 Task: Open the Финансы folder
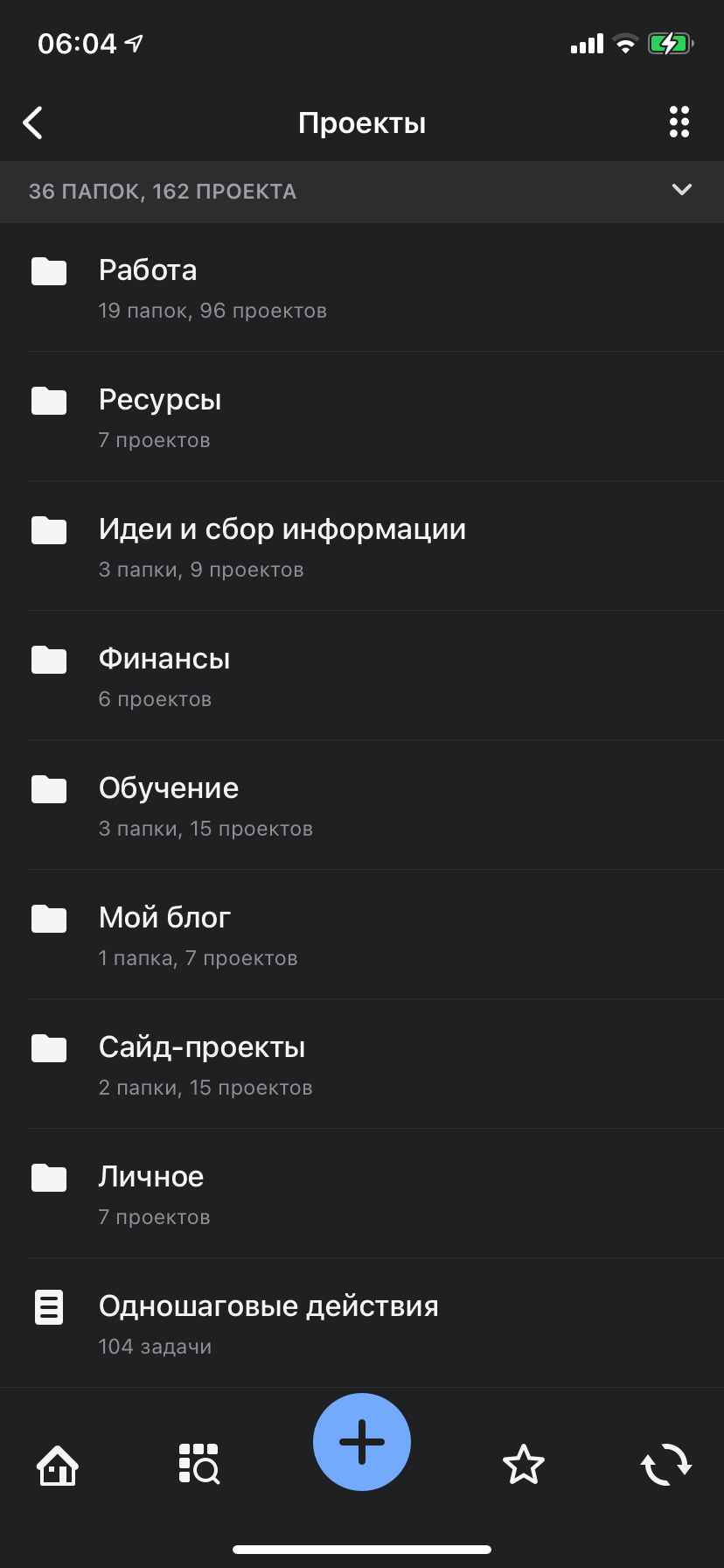164,660
